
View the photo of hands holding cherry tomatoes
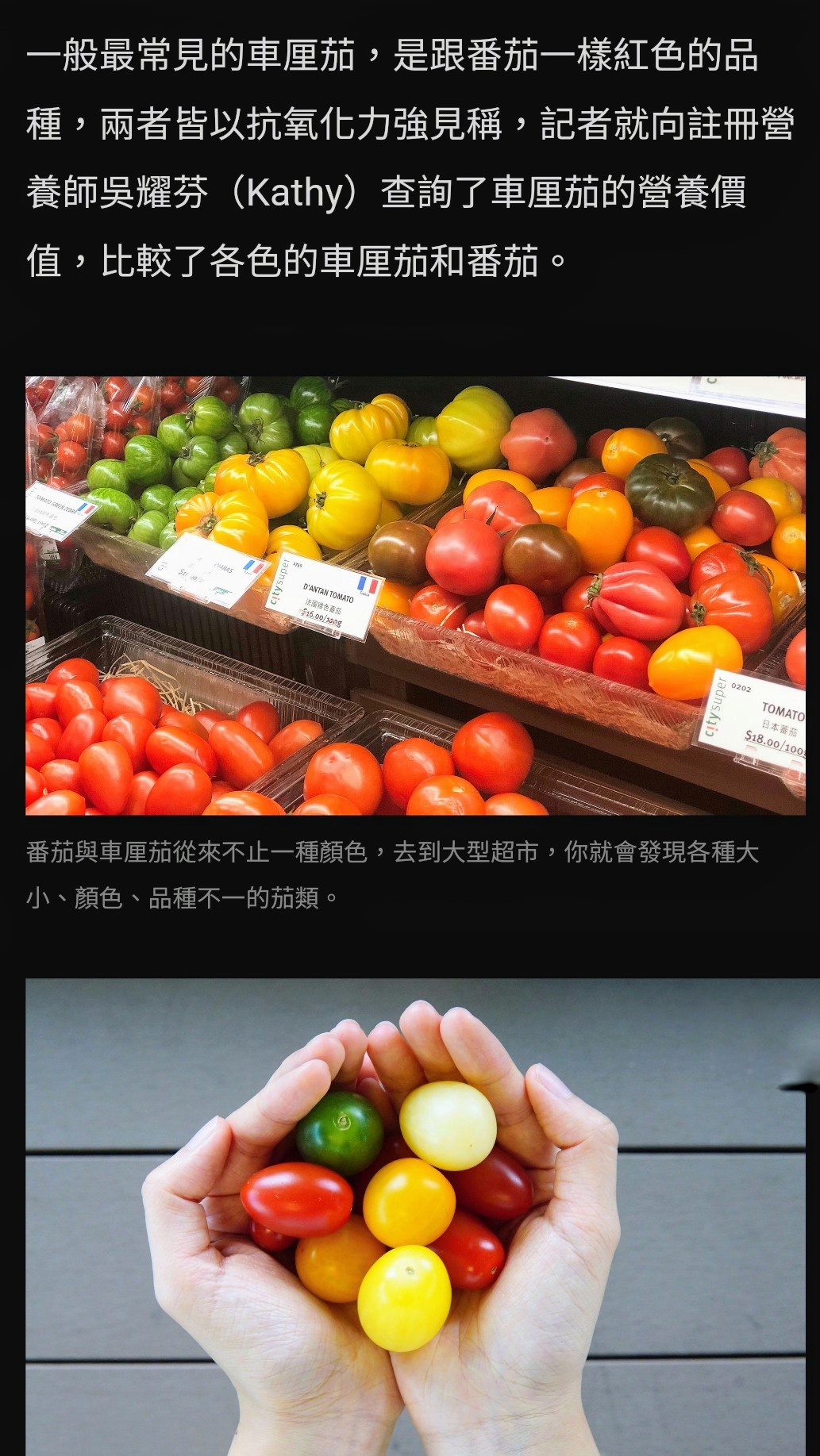point(415,1217)
